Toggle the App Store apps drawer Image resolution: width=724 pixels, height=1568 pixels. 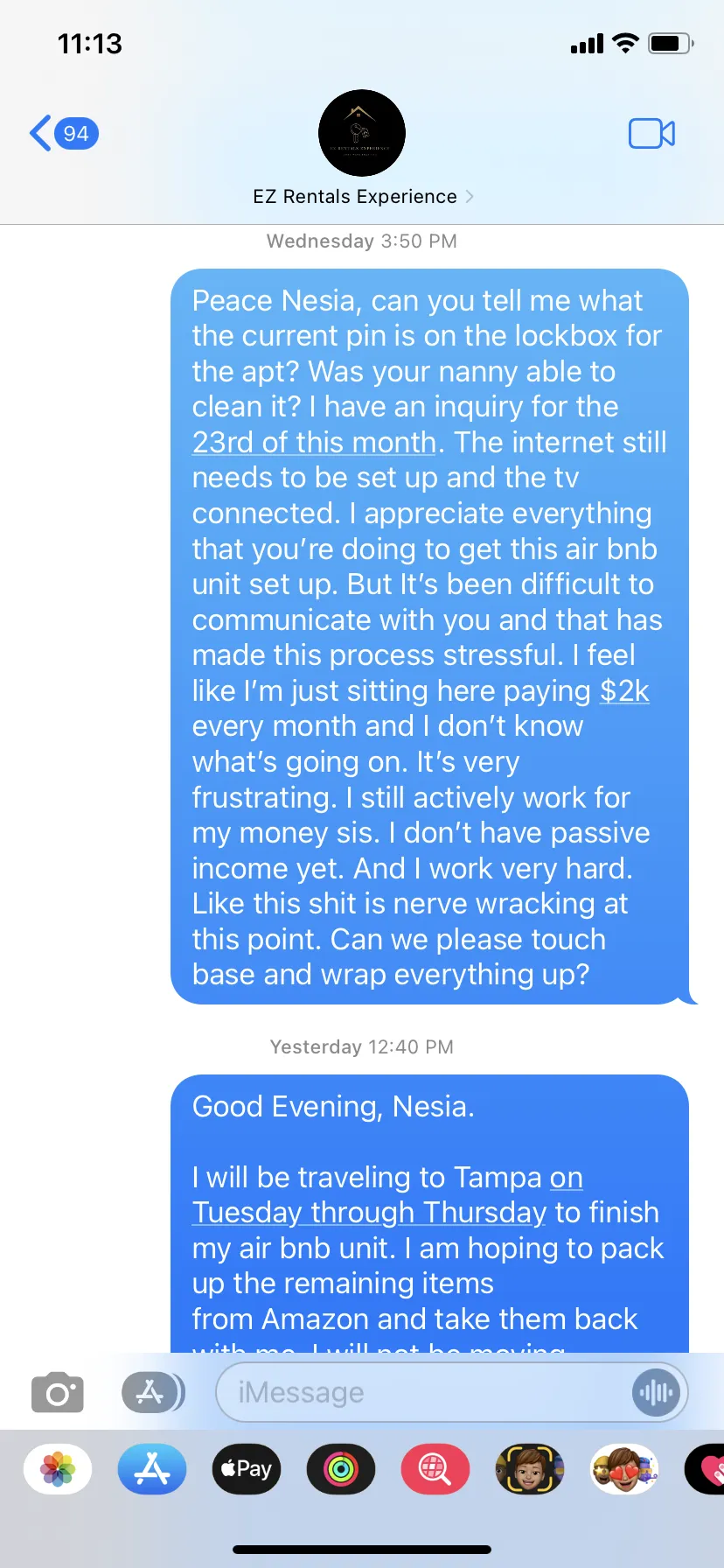pyautogui.click(x=153, y=1392)
